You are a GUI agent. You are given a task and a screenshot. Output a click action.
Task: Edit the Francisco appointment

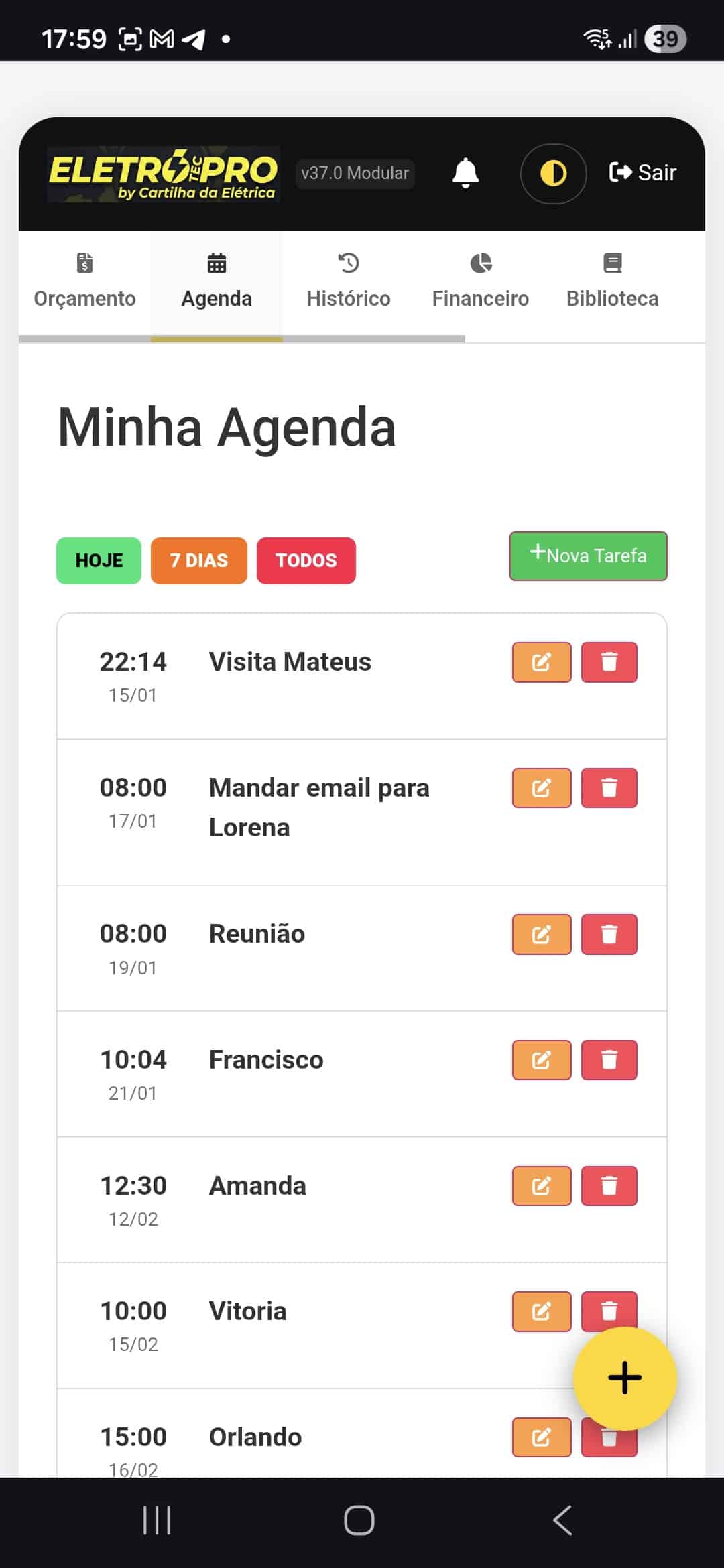541,1060
